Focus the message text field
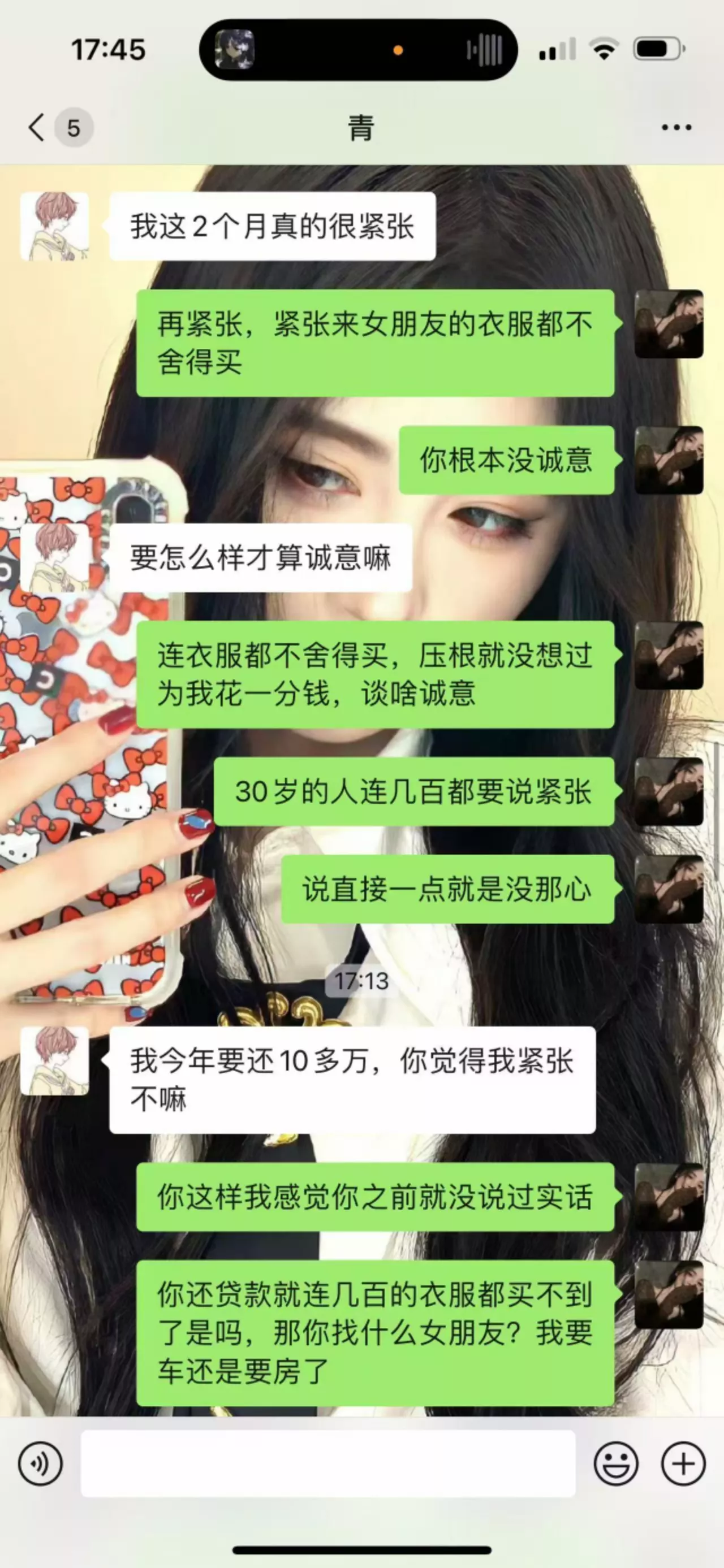724x1568 pixels. click(328, 1465)
